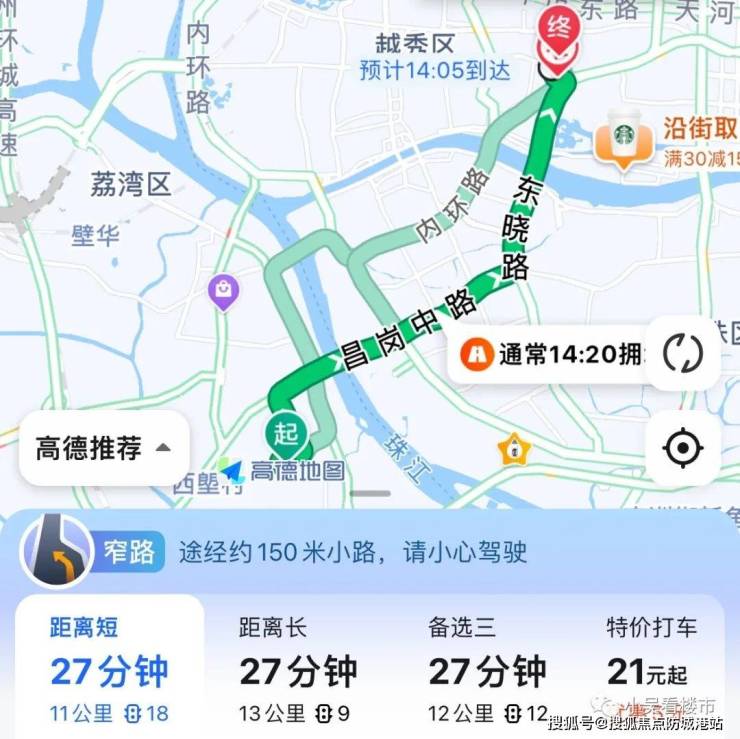Select the 距离短 27分钟 route option
740x739 pixels.
(110, 668)
